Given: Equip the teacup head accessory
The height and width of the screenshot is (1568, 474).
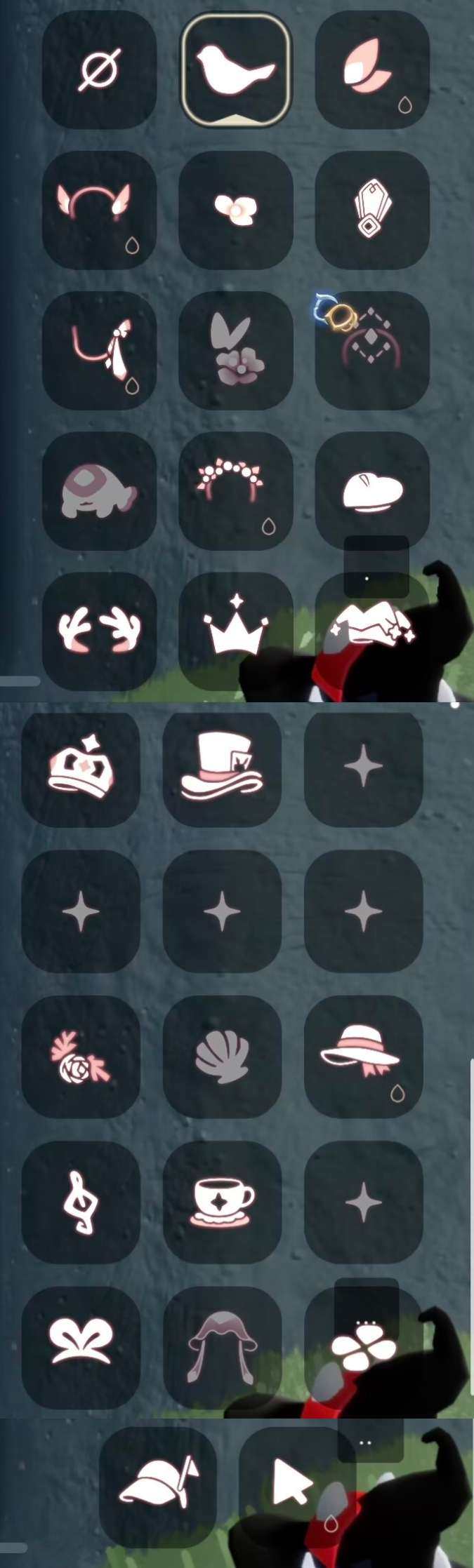Looking at the screenshot, I should coord(222,1202).
